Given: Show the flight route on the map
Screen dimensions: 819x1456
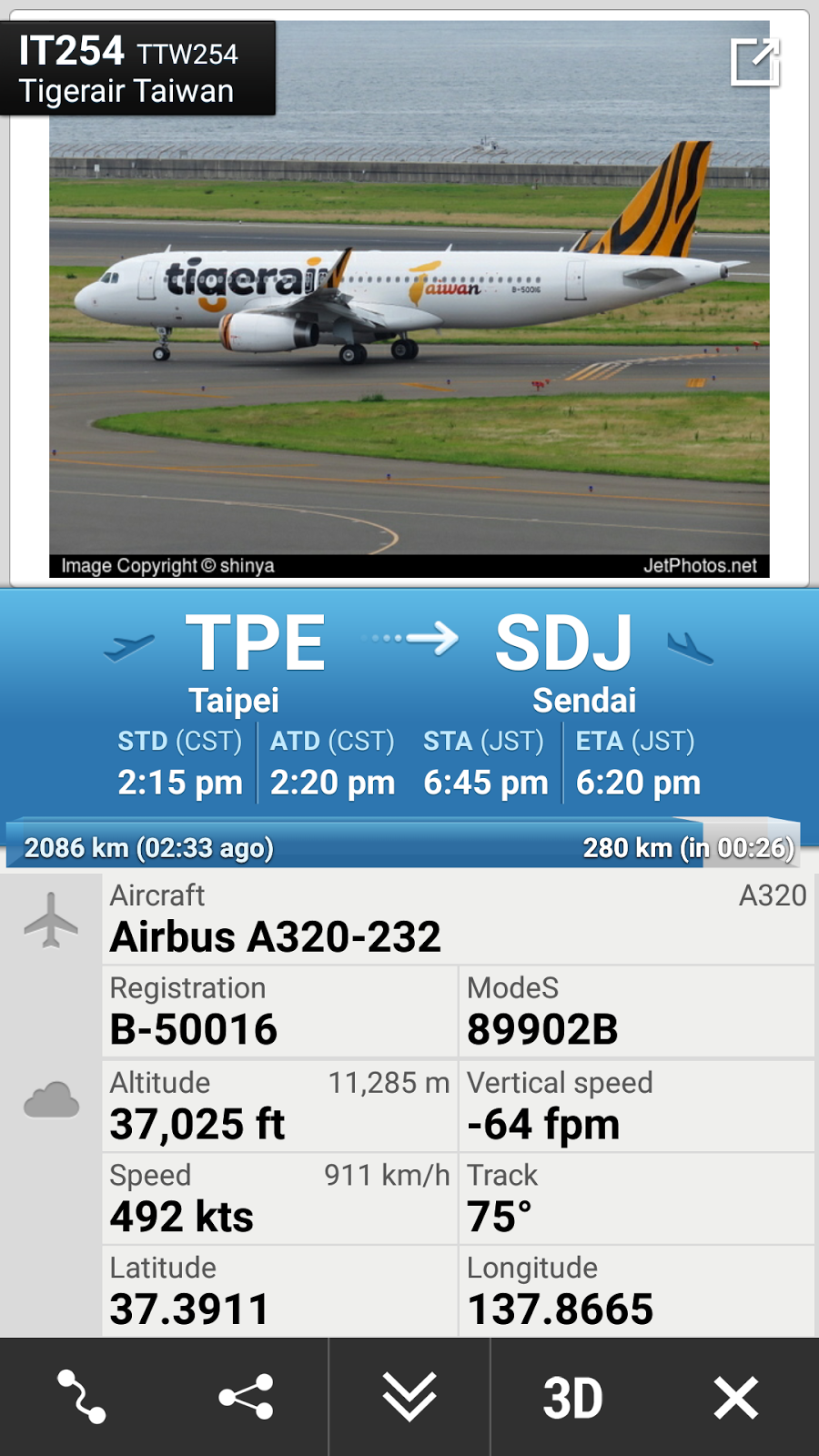Looking at the screenshot, I should tap(82, 1397).
